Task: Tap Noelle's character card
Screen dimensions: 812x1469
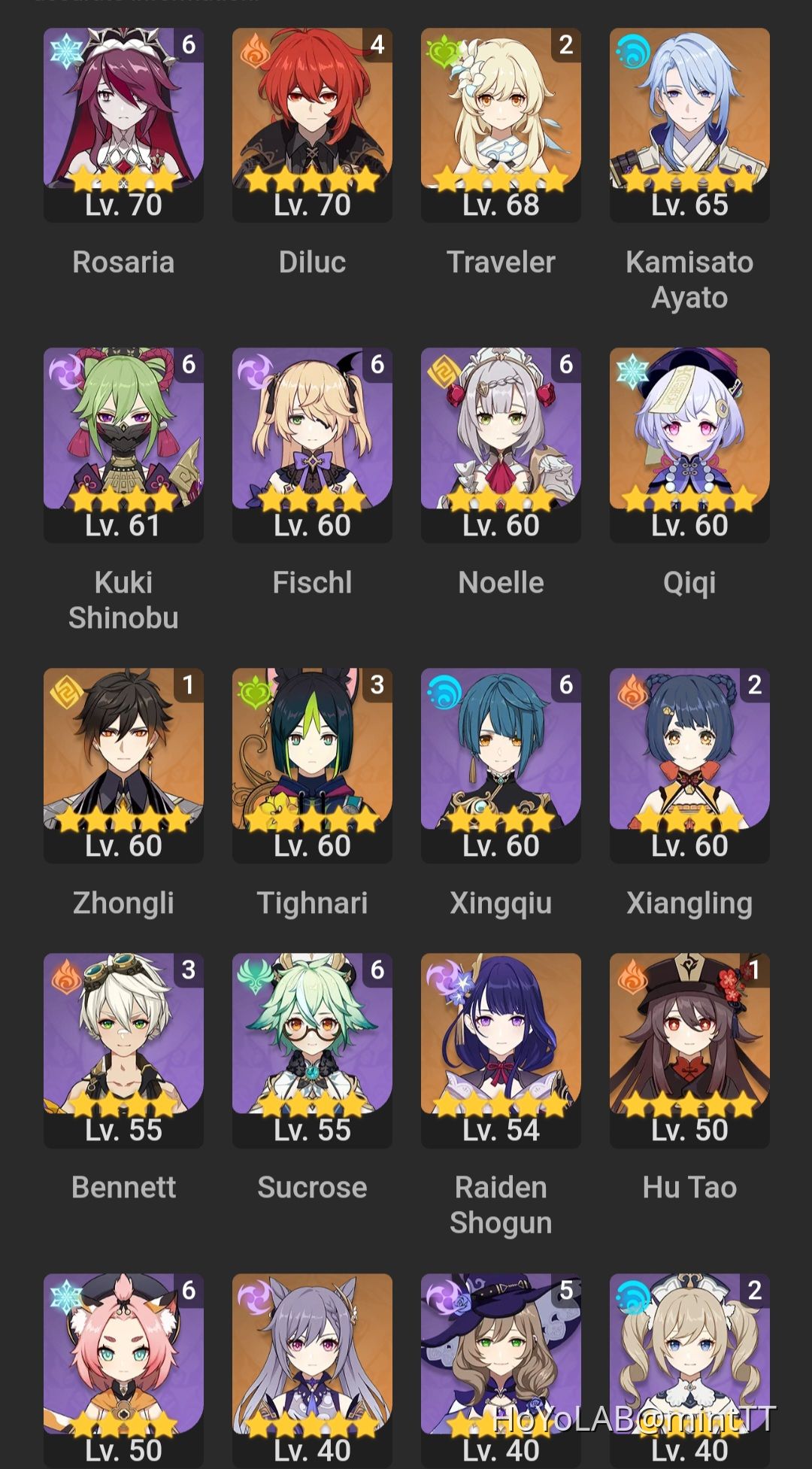Action: pos(501,444)
